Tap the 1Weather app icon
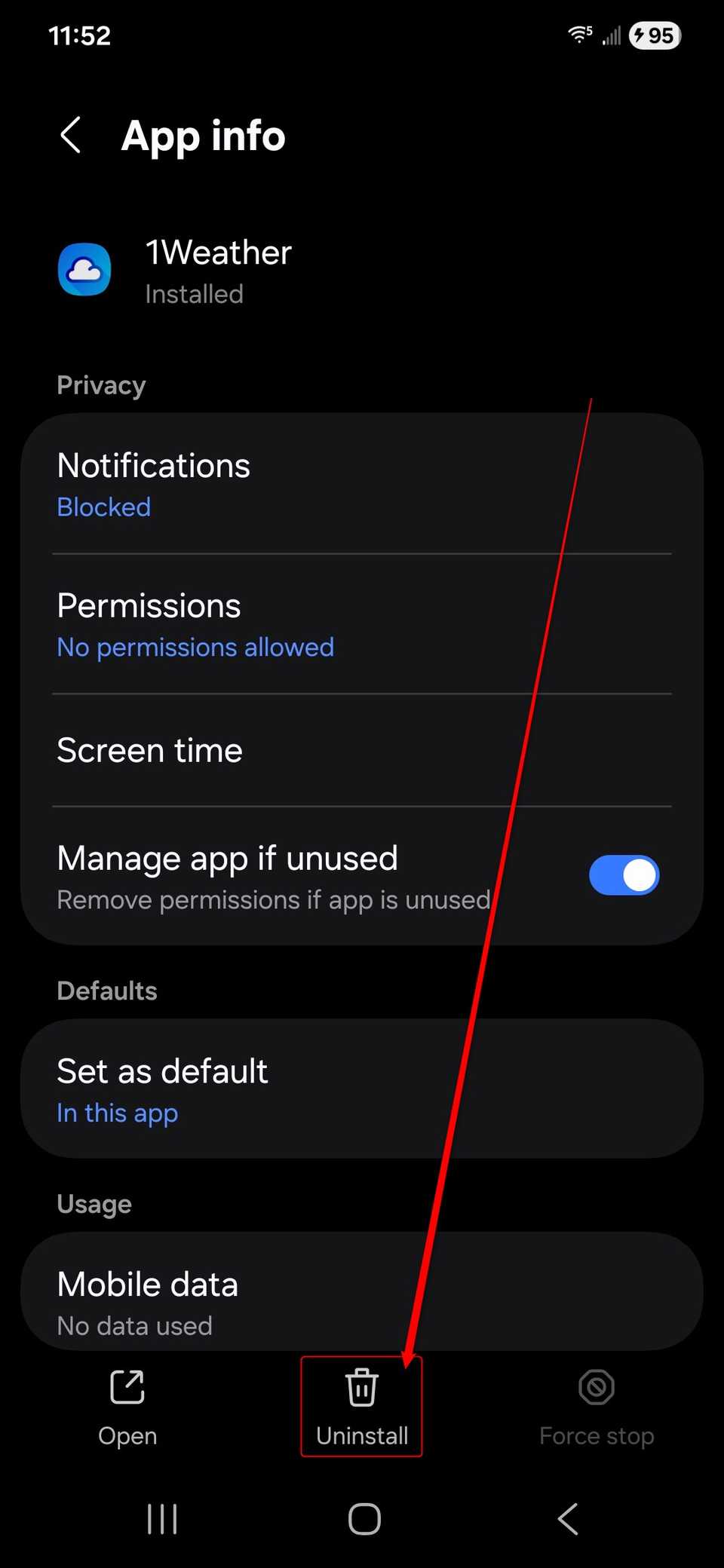724x1568 pixels. pyautogui.click(x=84, y=269)
